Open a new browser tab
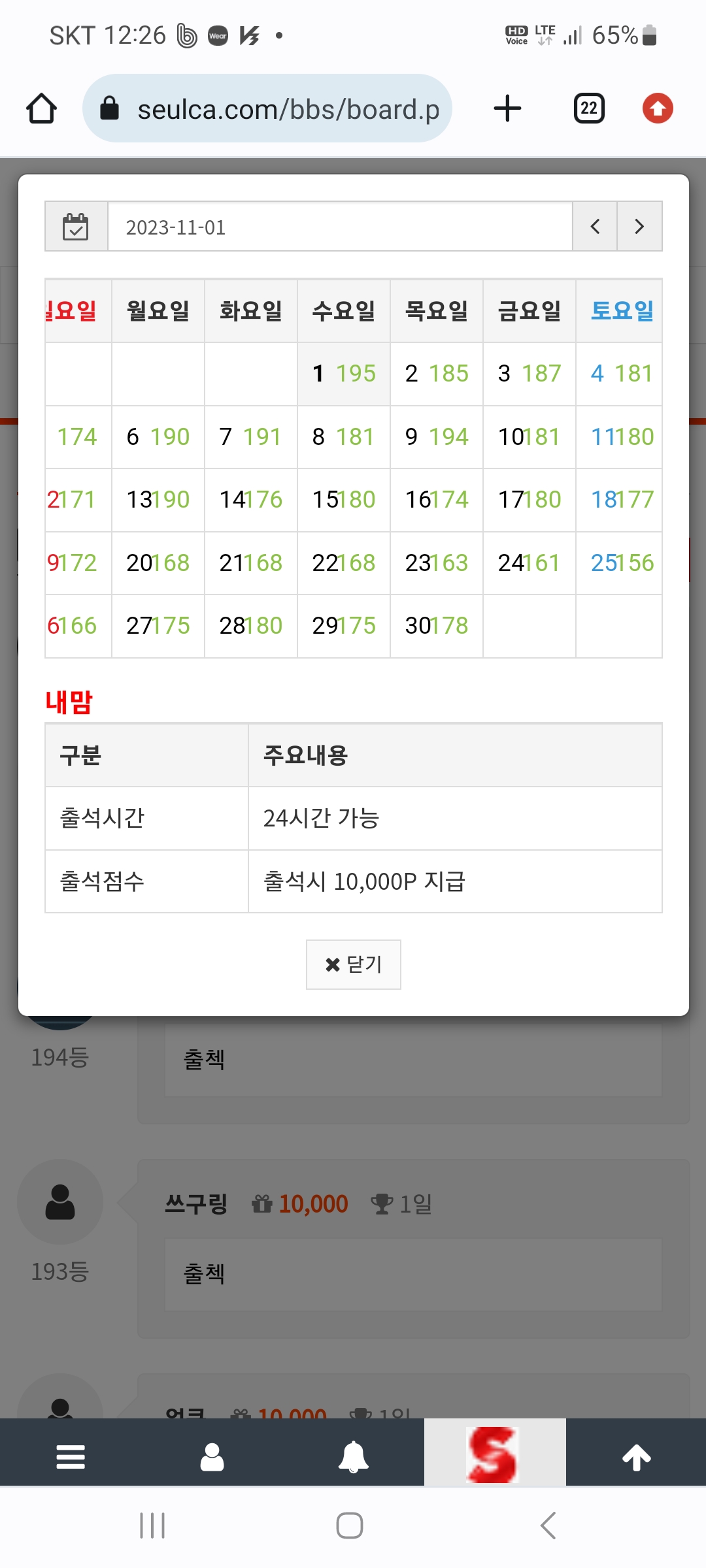Image resolution: width=706 pixels, height=1568 pixels. tap(507, 108)
